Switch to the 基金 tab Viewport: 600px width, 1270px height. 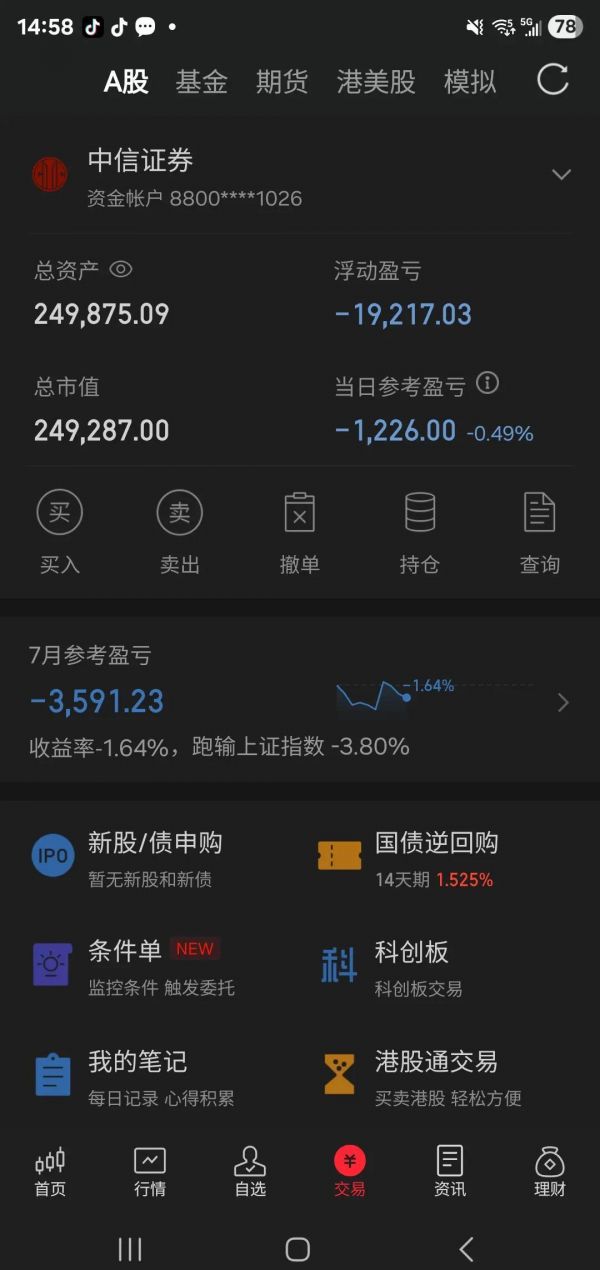201,82
